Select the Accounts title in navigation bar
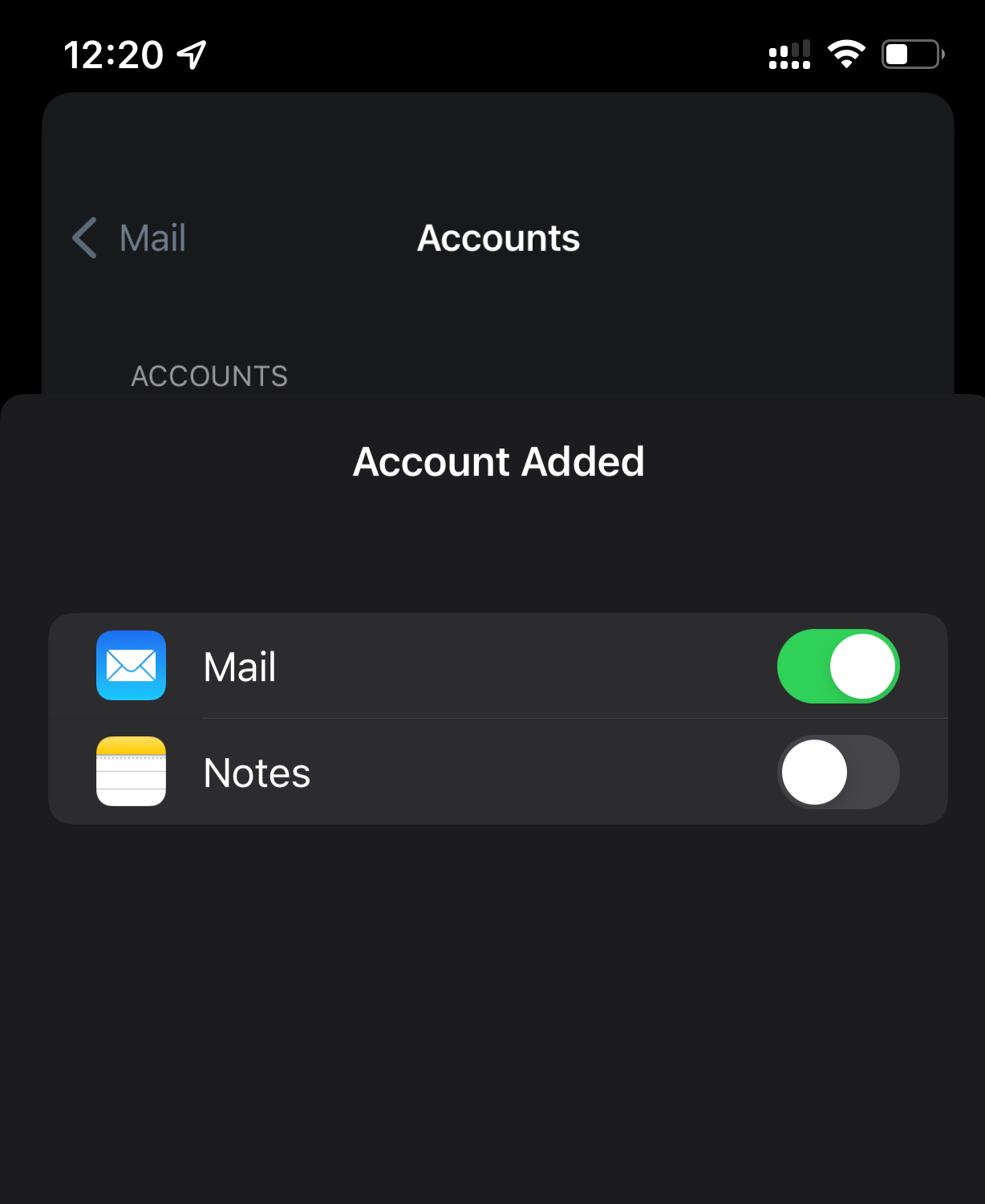 coord(497,238)
